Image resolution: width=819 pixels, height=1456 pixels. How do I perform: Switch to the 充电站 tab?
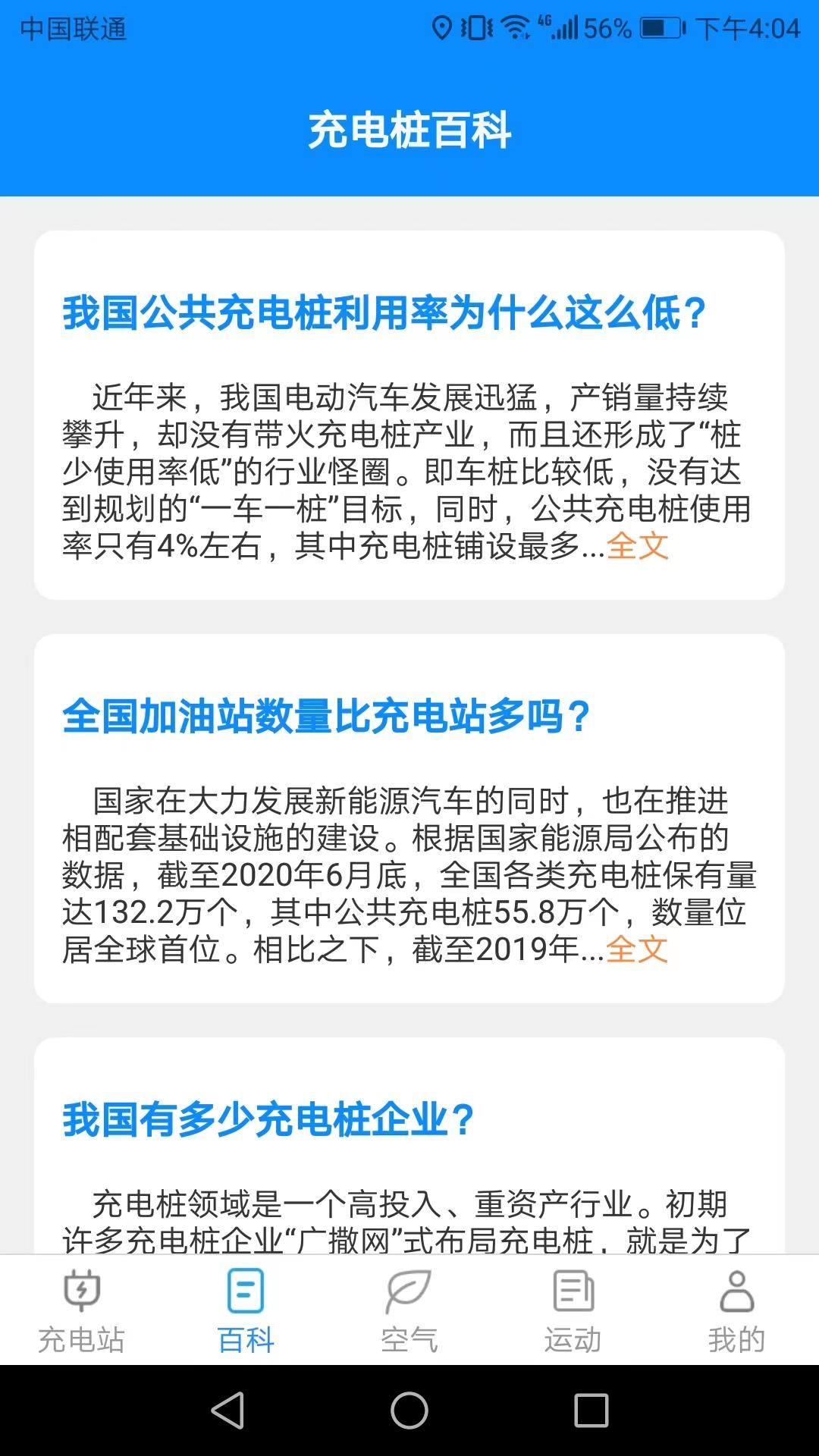[82, 1310]
